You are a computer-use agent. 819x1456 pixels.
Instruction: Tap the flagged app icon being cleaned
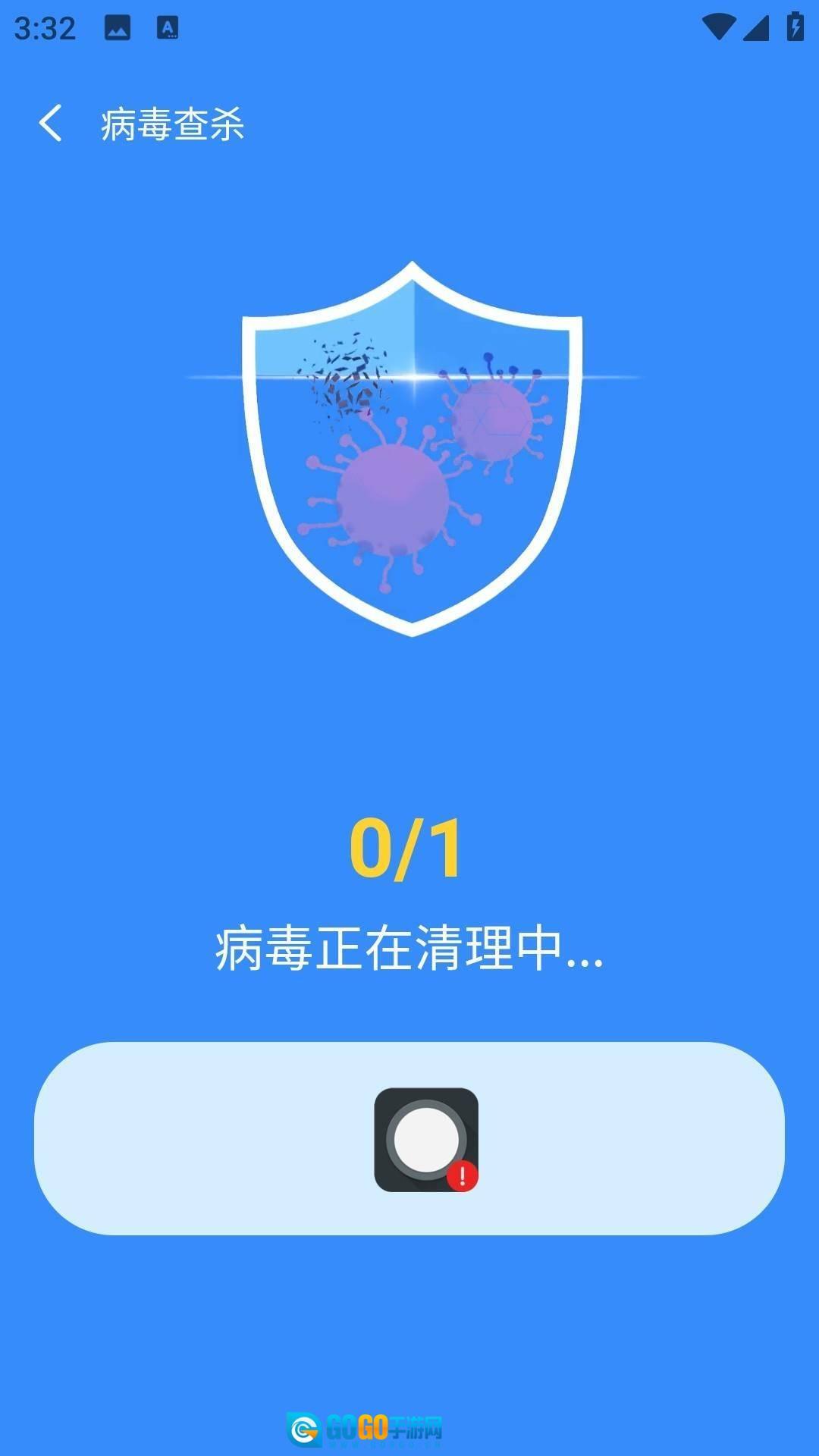click(x=426, y=1139)
